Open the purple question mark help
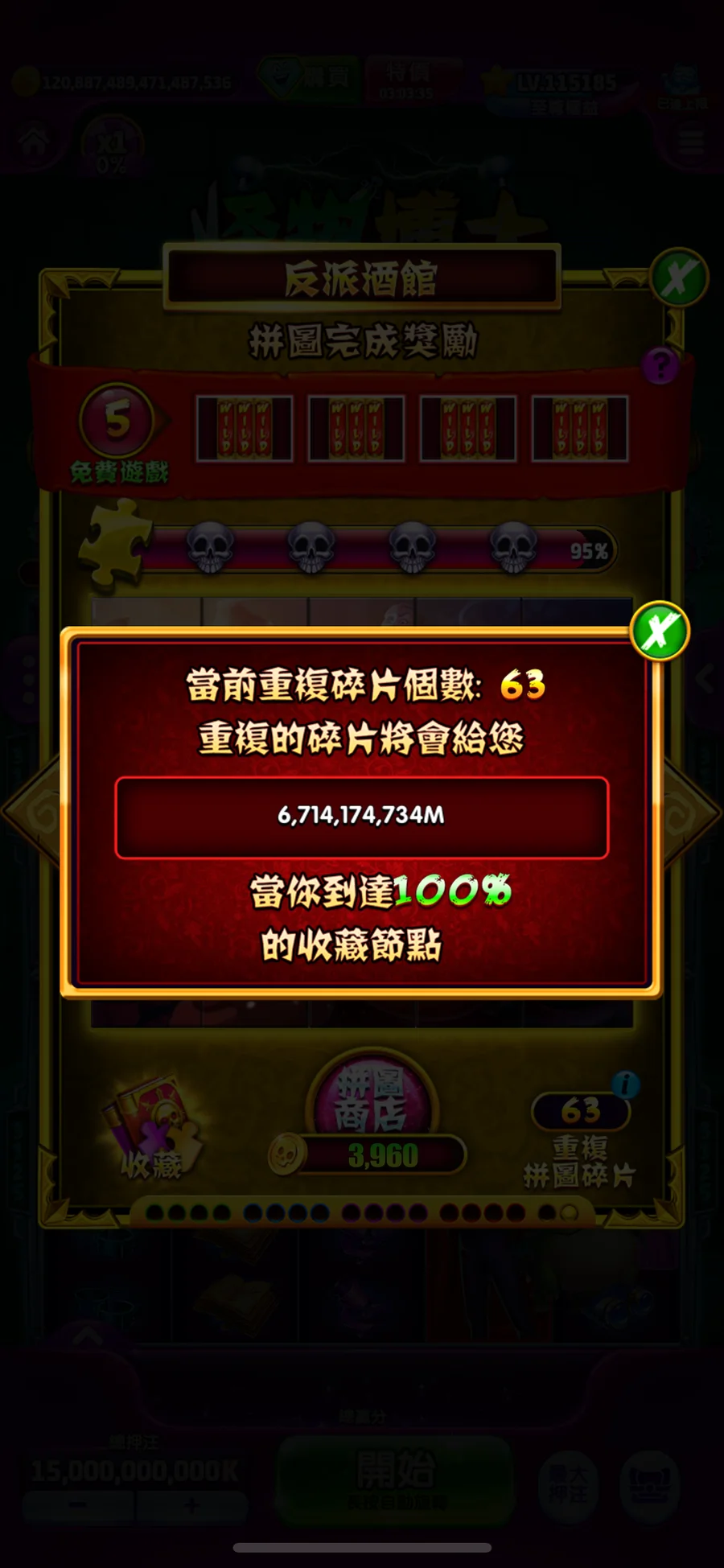Screen dimensions: 724x1568 pyautogui.click(x=660, y=367)
